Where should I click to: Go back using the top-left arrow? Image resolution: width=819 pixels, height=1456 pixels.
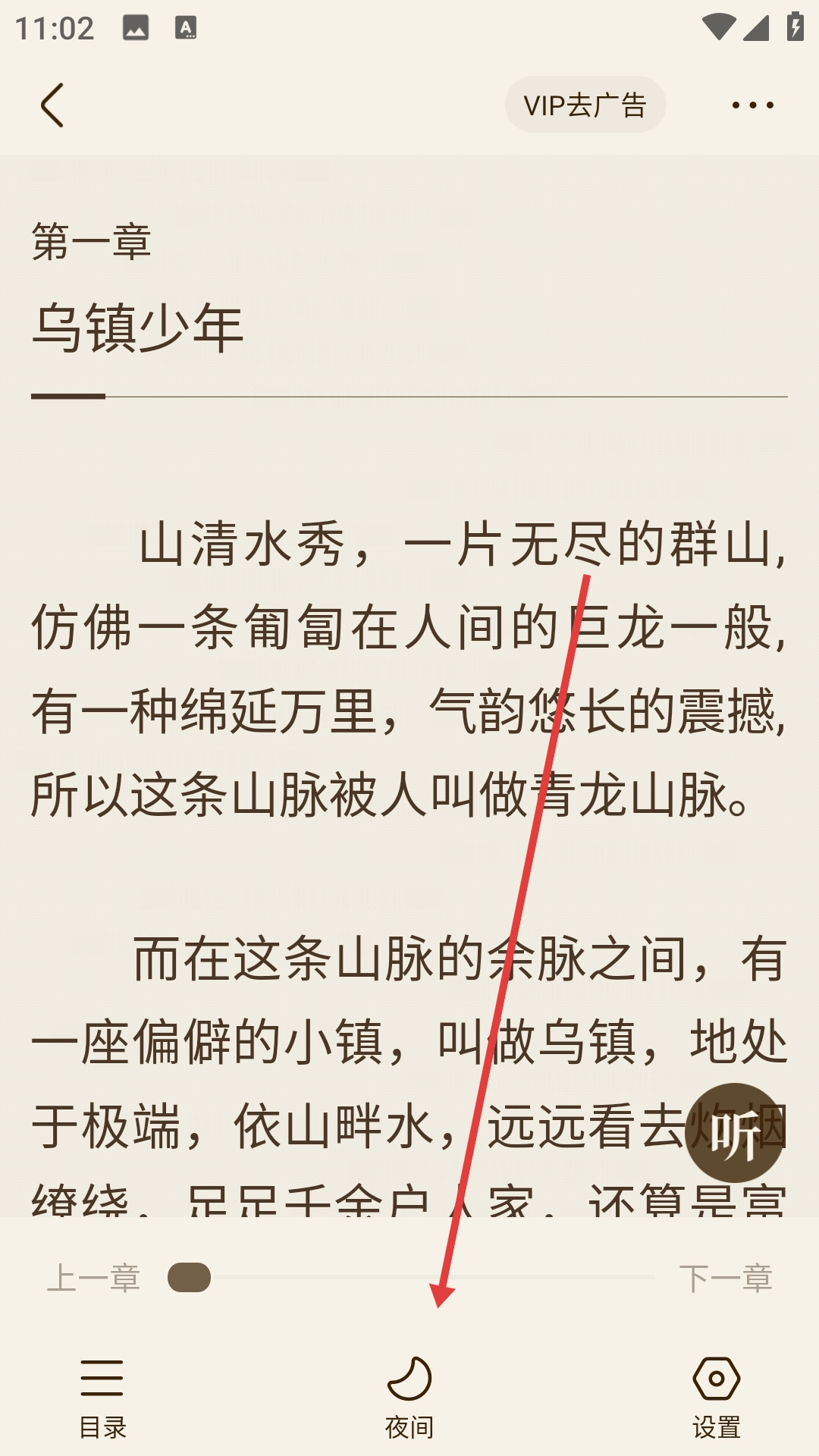tap(52, 105)
